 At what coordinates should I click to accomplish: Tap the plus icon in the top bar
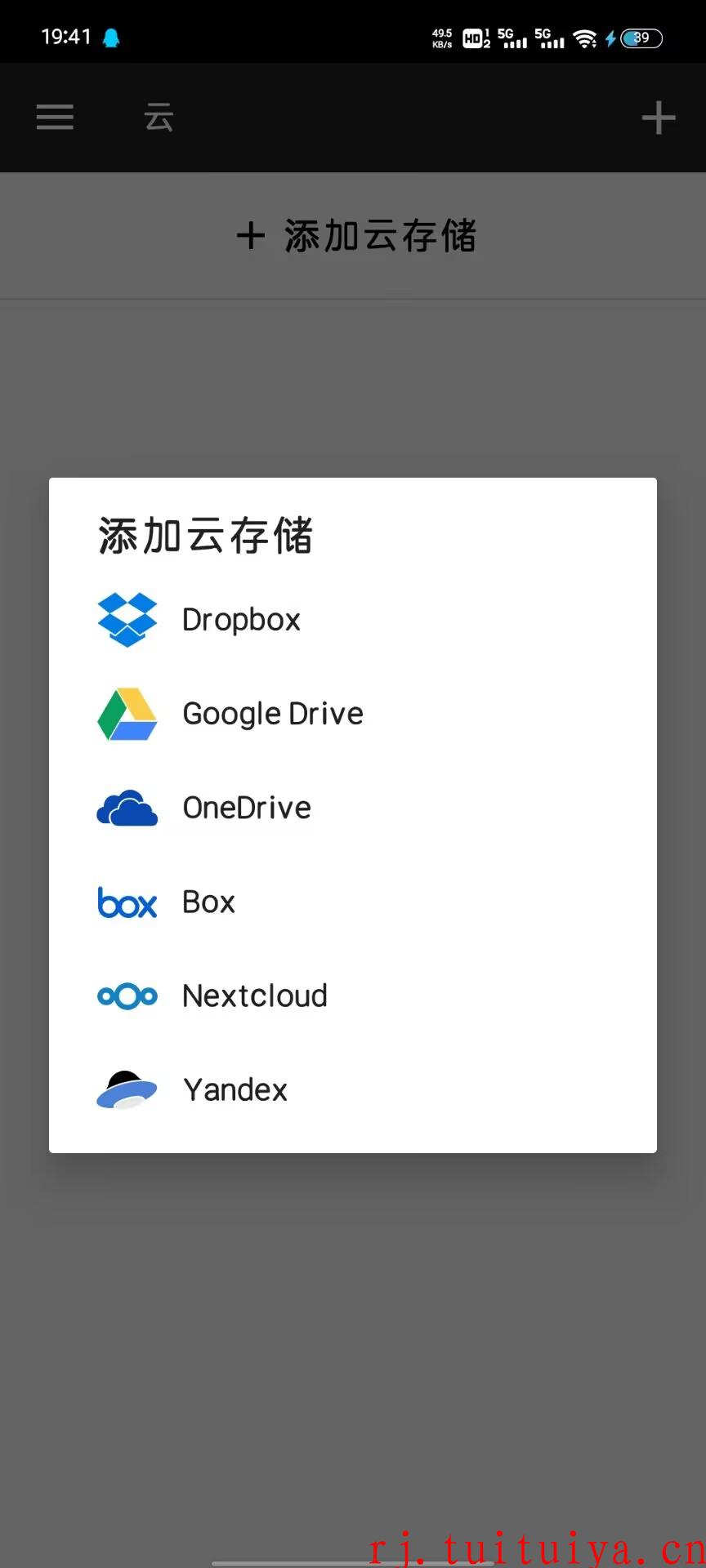click(658, 118)
